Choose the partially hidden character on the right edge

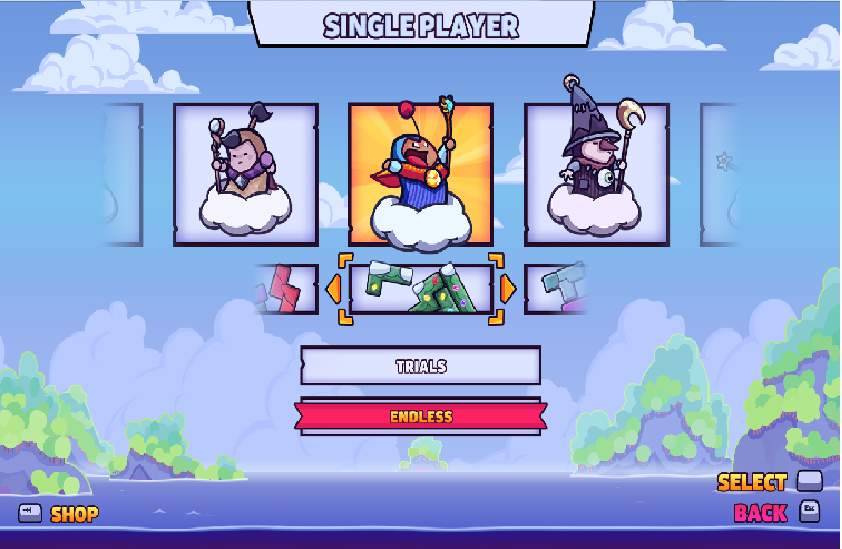[720, 174]
